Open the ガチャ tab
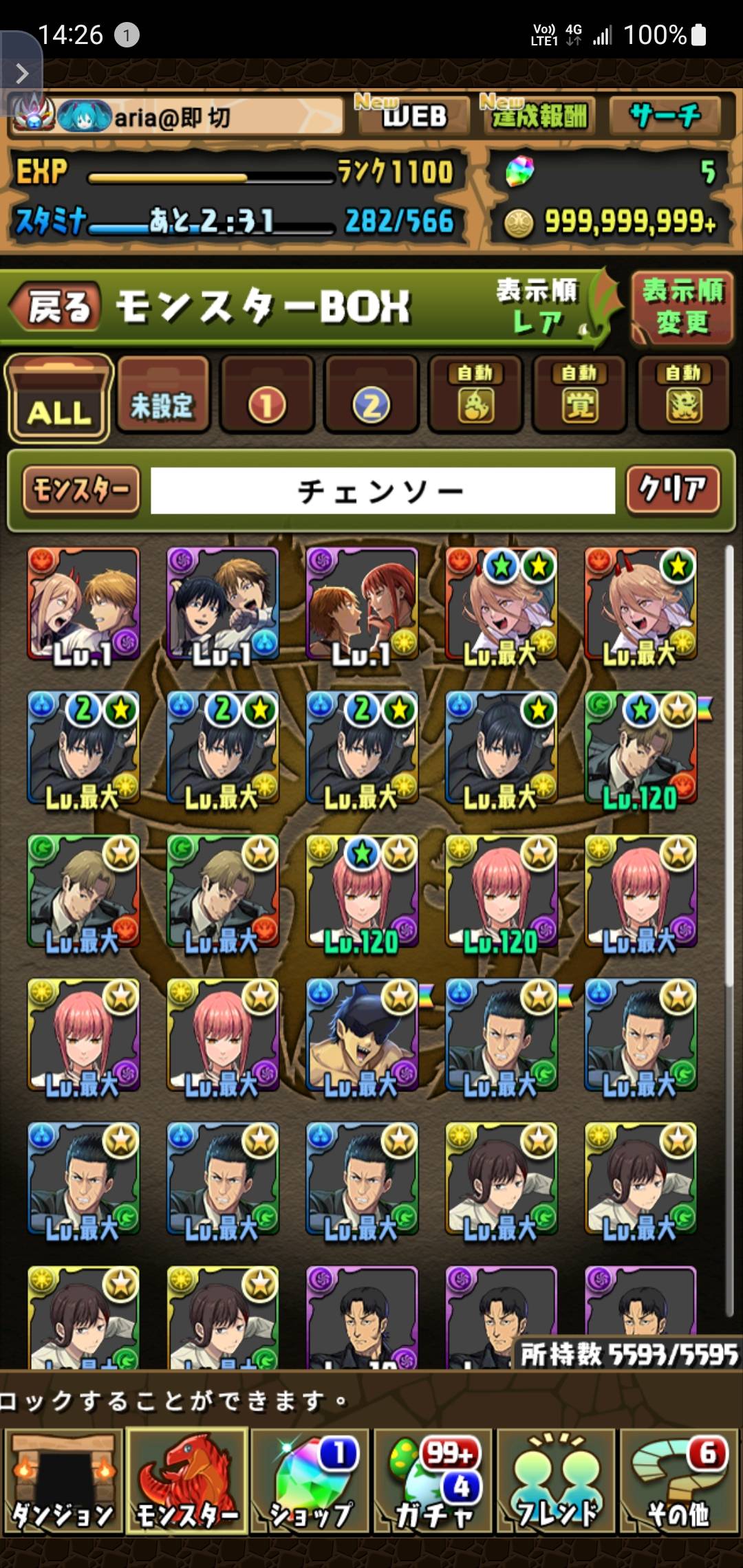 pos(433,1480)
